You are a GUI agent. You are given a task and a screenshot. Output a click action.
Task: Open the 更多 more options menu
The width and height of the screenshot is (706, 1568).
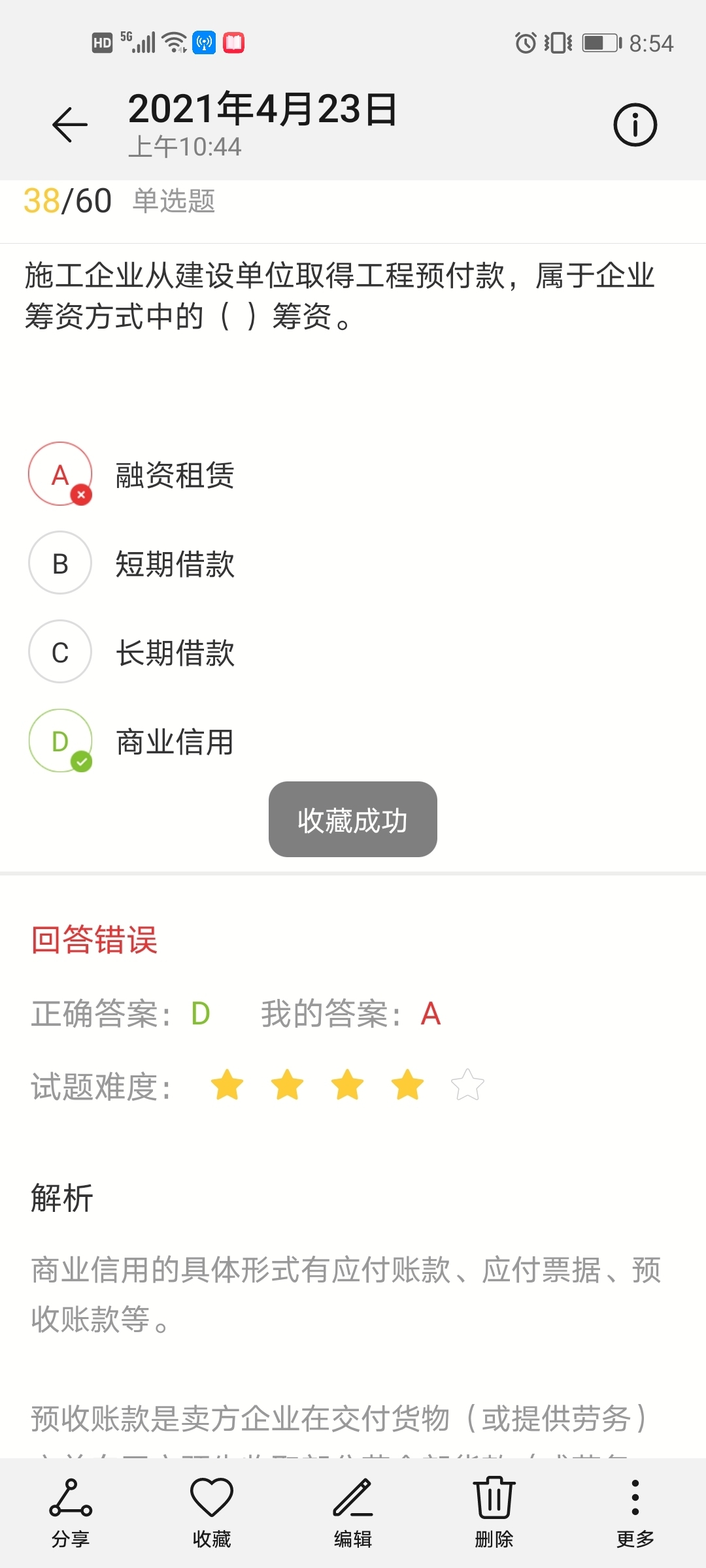pyautogui.click(x=635, y=1512)
